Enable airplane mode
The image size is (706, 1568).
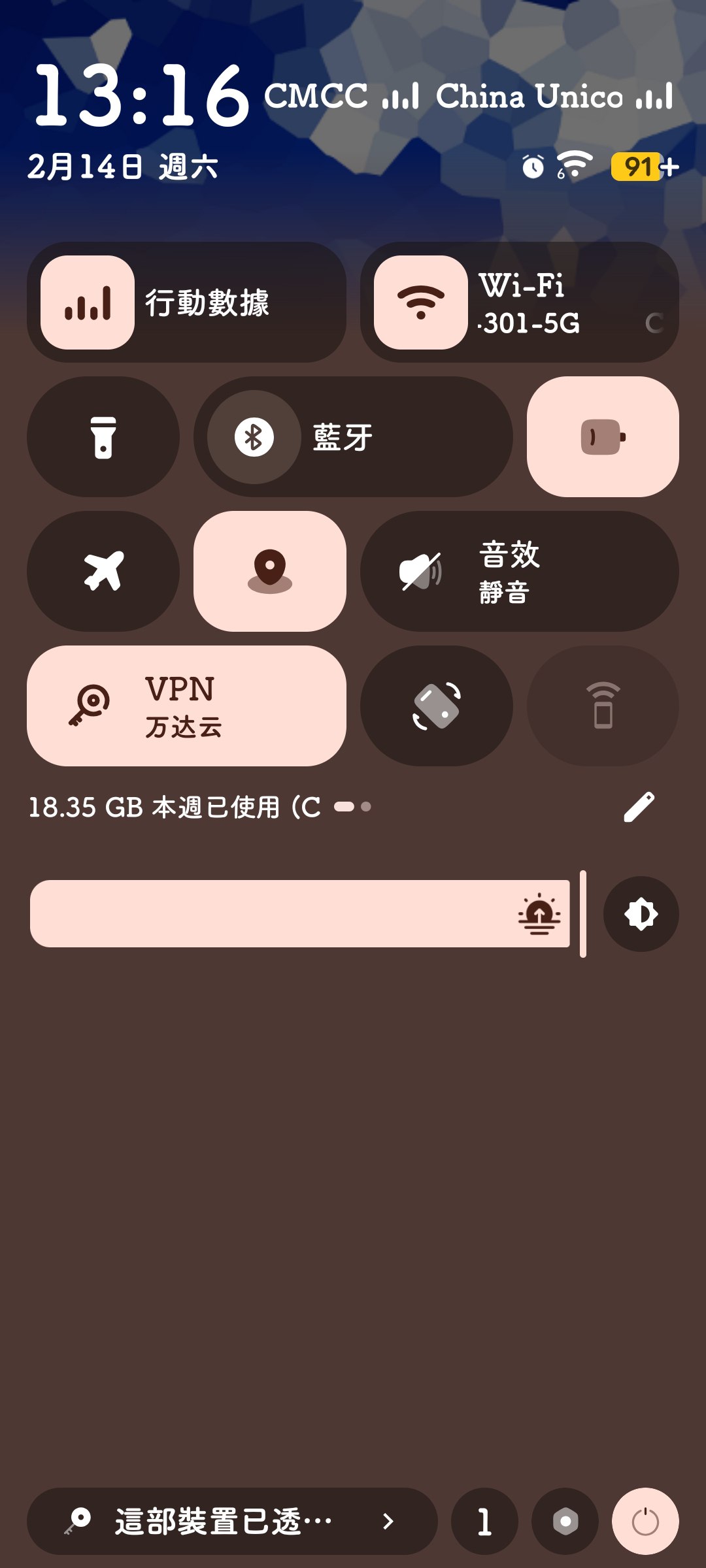(x=101, y=570)
